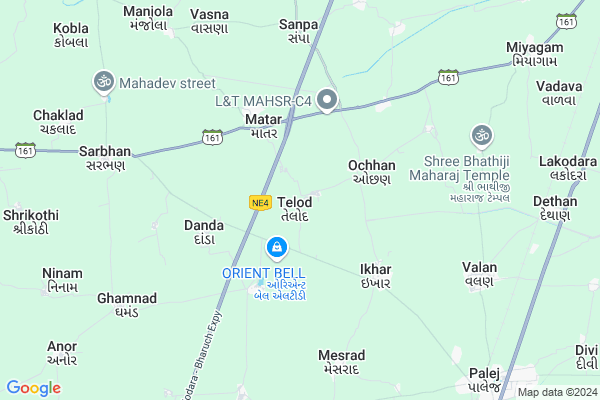Open the ORIENT BELL shop marker
This screenshot has width=600, height=400.
[277, 247]
